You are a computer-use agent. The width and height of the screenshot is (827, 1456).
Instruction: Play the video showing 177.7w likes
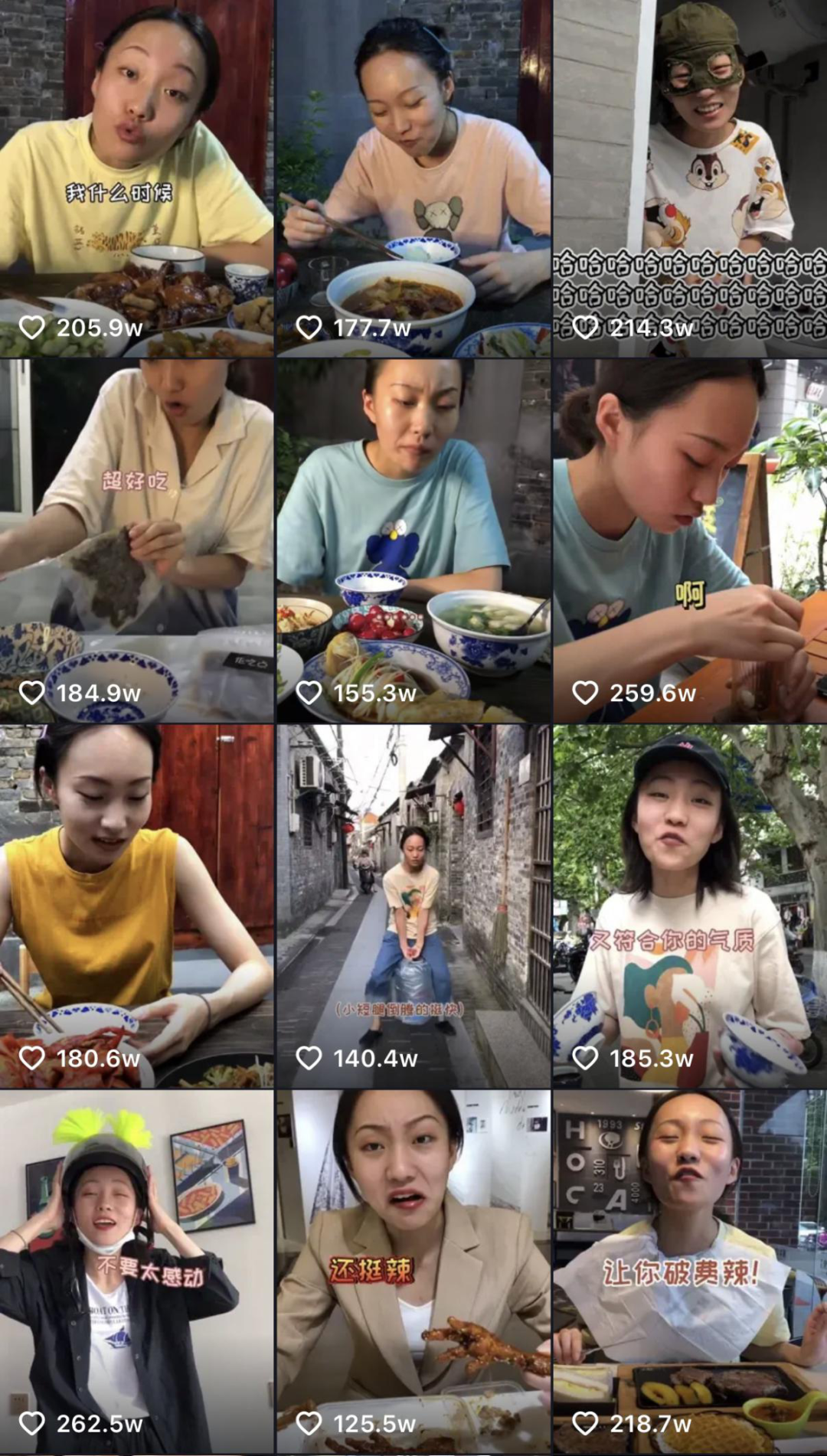click(x=413, y=178)
